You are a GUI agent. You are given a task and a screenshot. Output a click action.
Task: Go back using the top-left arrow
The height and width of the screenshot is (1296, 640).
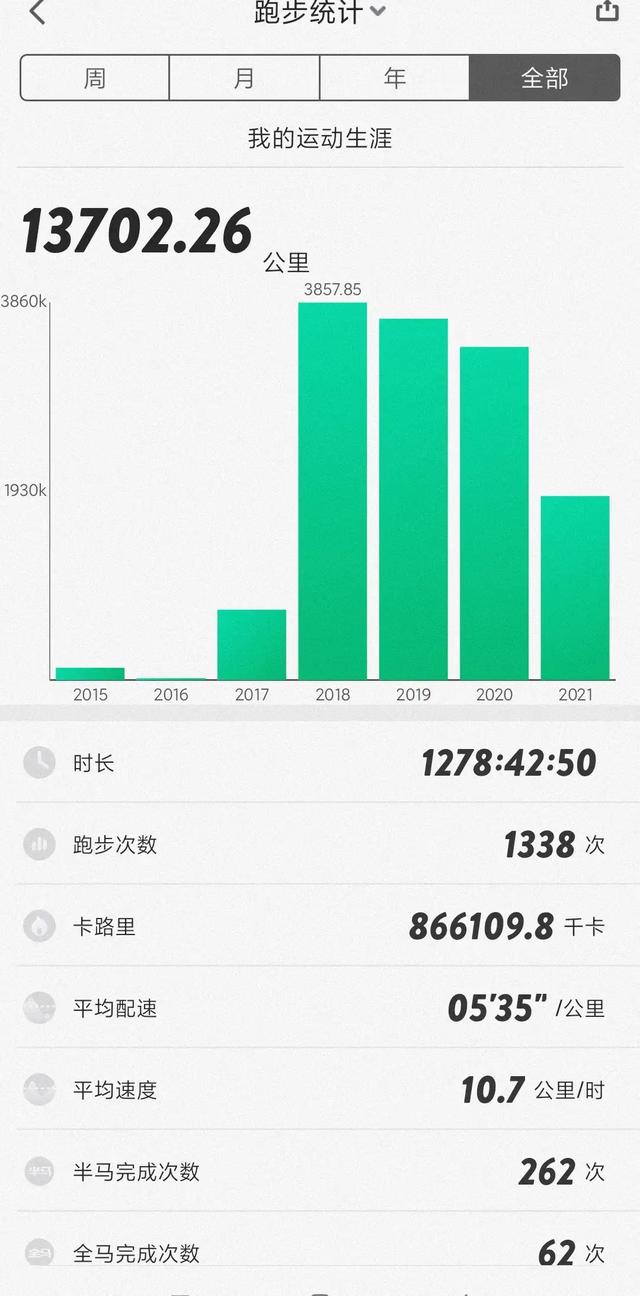tap(37, 13)
